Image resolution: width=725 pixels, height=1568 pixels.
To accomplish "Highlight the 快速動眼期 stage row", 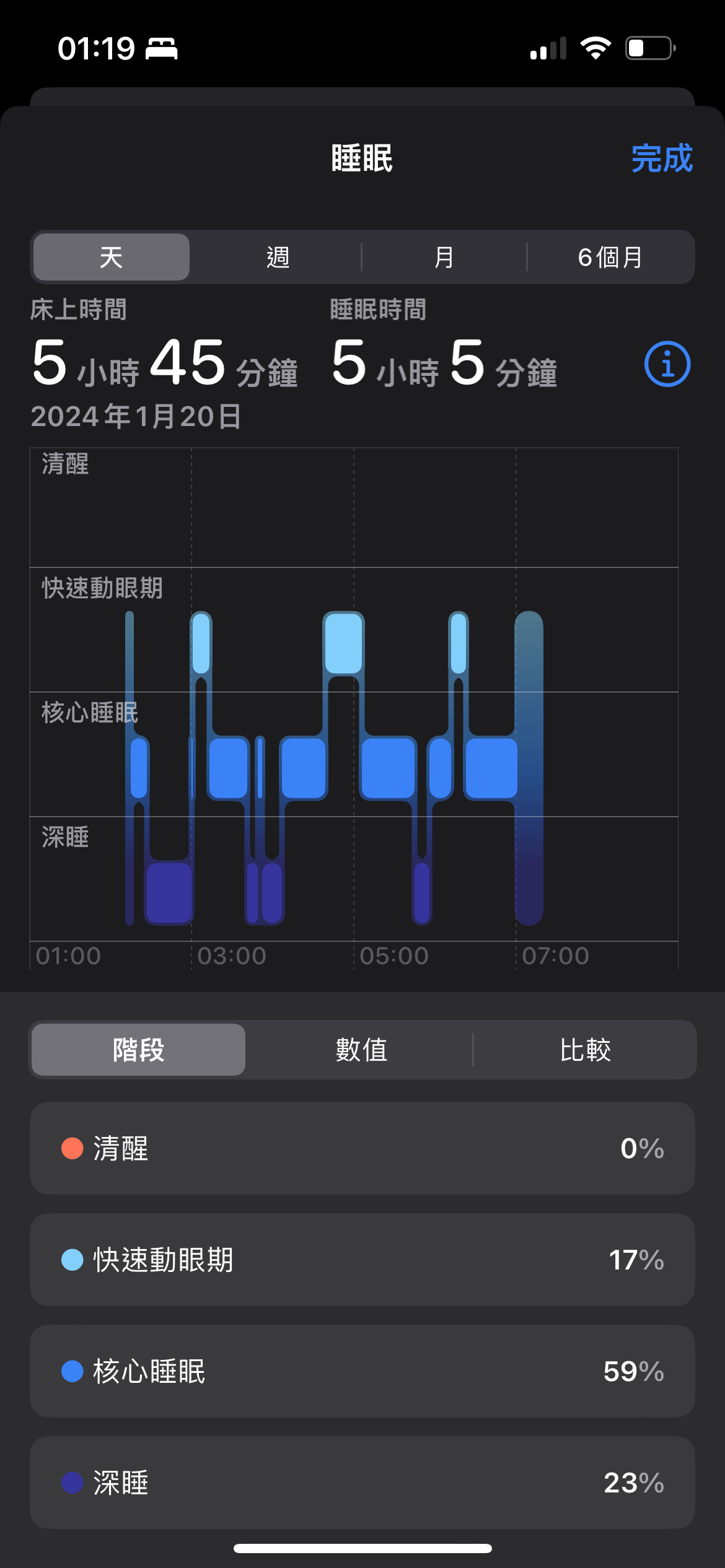I will tap(362, 1260).
